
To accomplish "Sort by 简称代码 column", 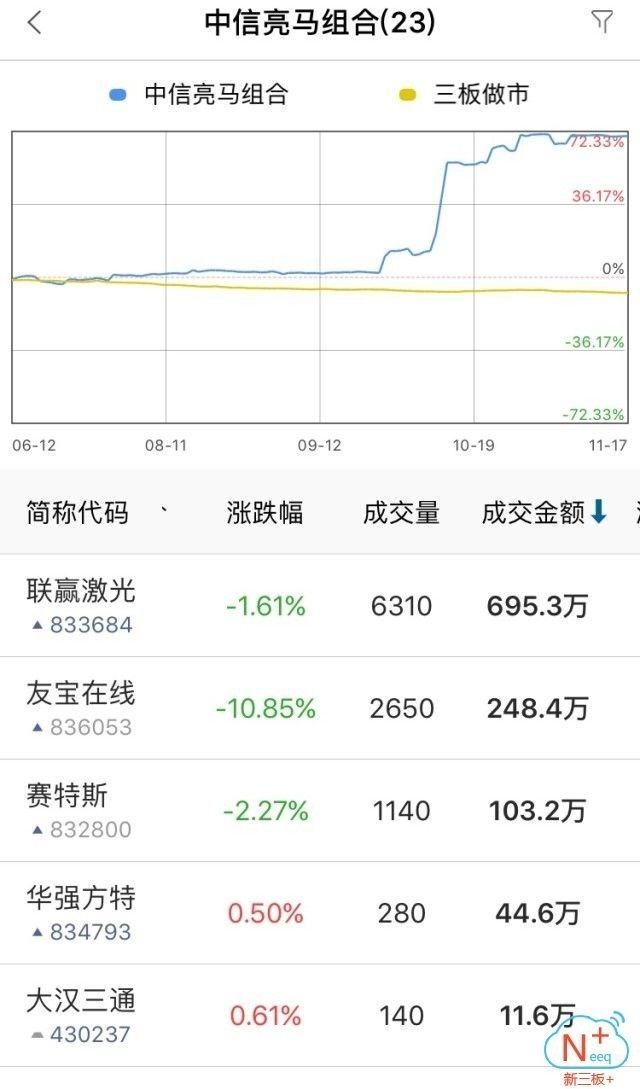I will tap(77, 513).
